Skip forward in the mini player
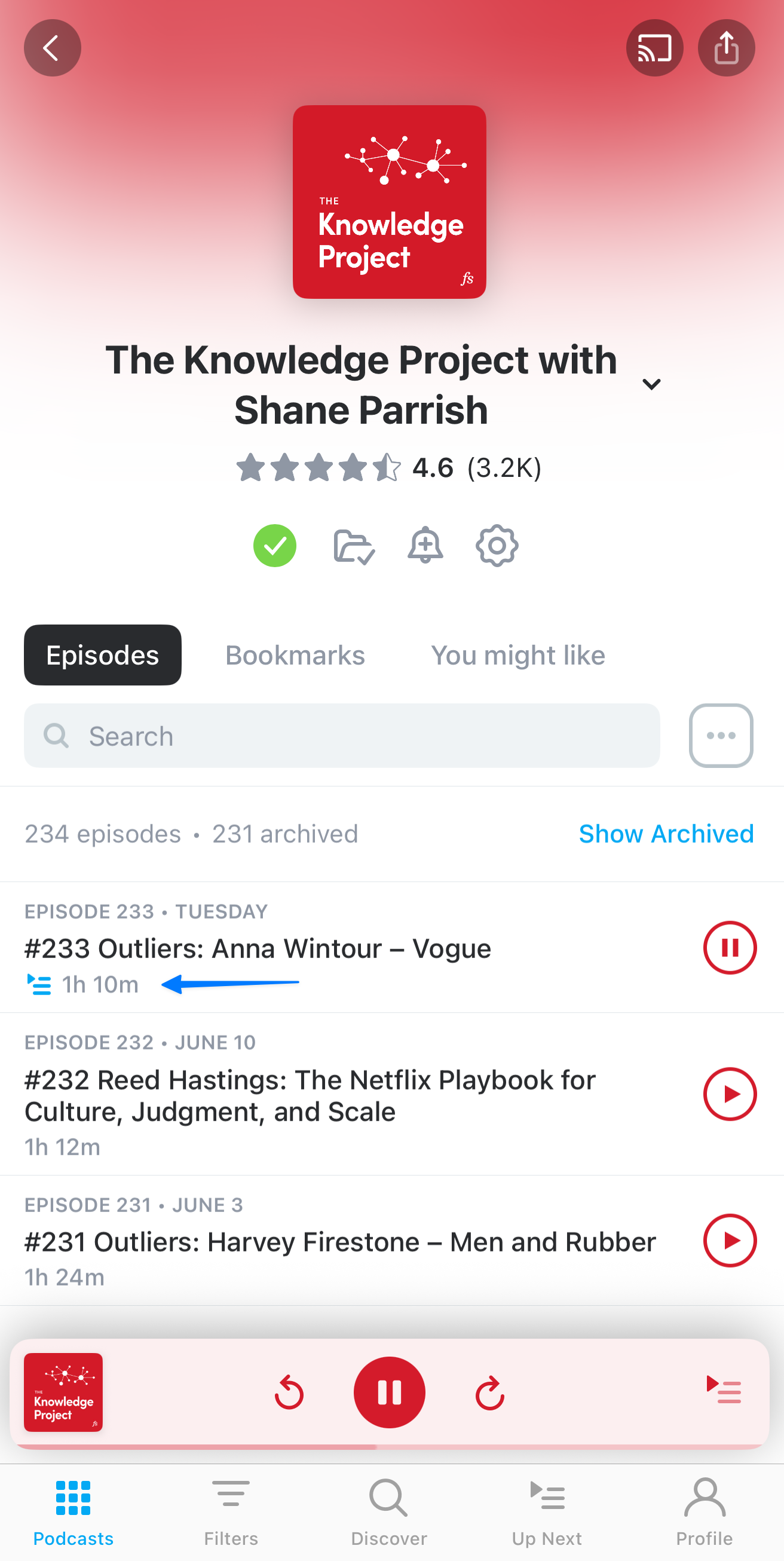Viewport: 784px width, 1561px height. [489, 1392]
